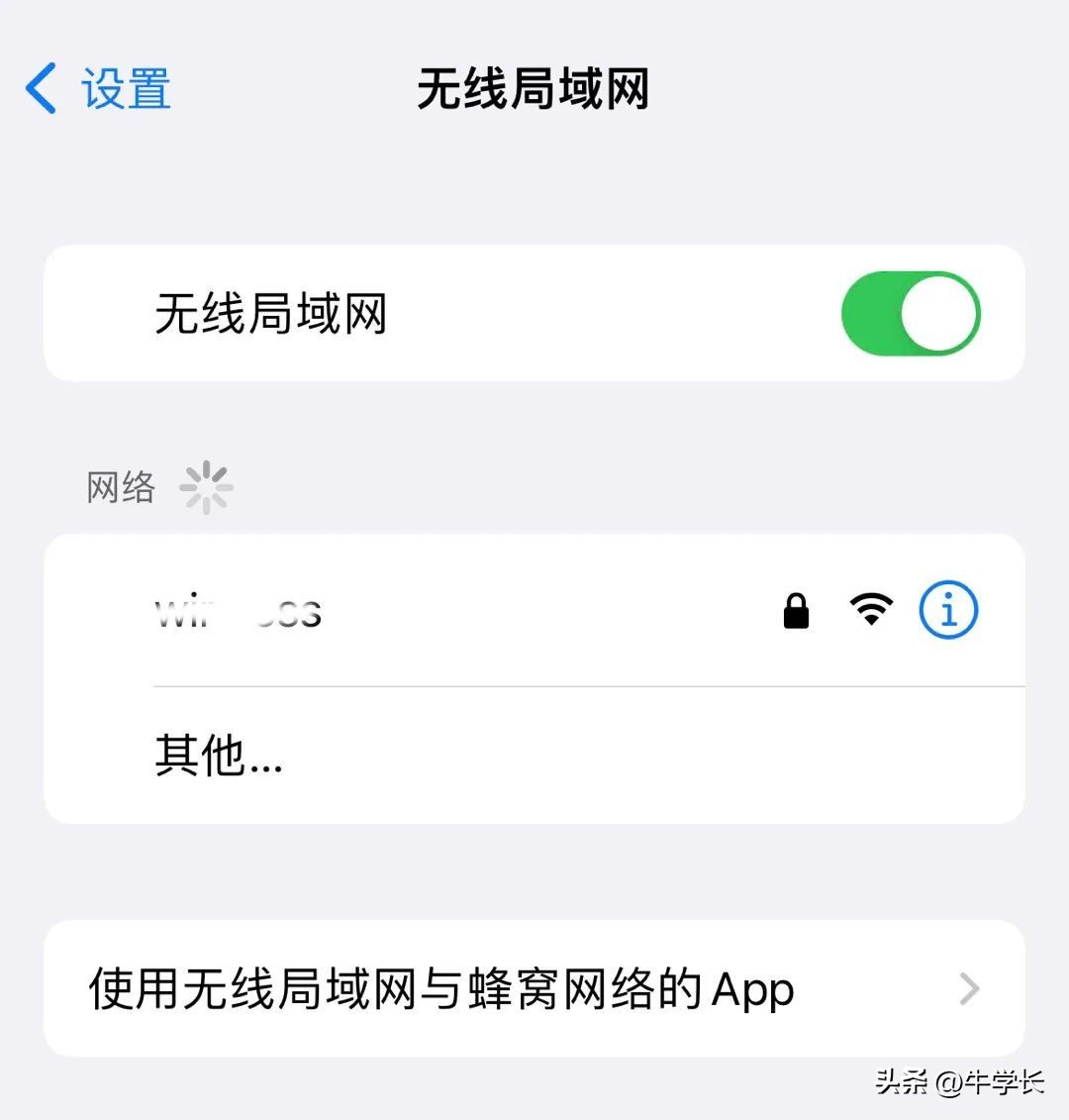This screenshot has width=1069, height=1120.
Task: Tap the loading spinner next to 网络
Action: tap(206, 486)
